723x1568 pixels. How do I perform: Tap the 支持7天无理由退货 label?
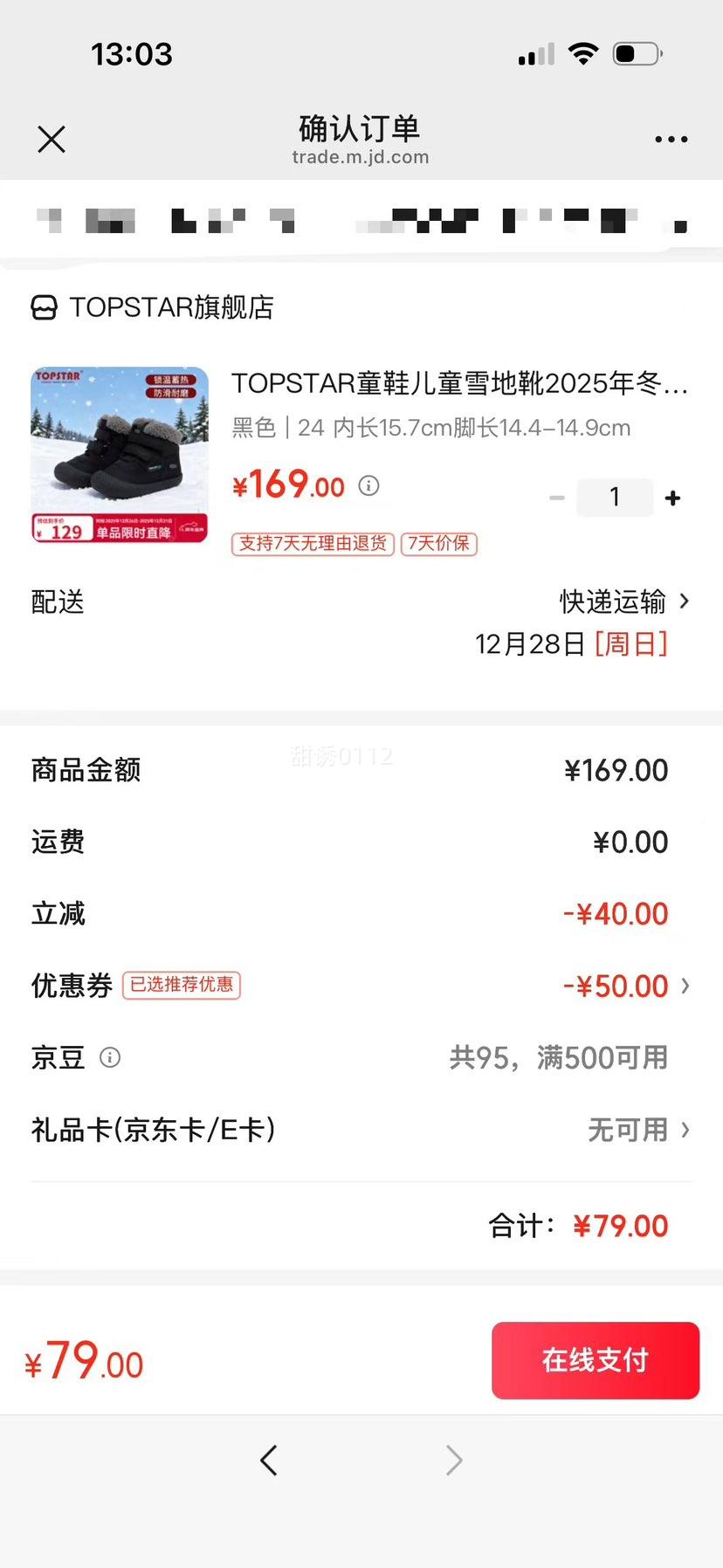pyautogui.click(x=312, y=544)
